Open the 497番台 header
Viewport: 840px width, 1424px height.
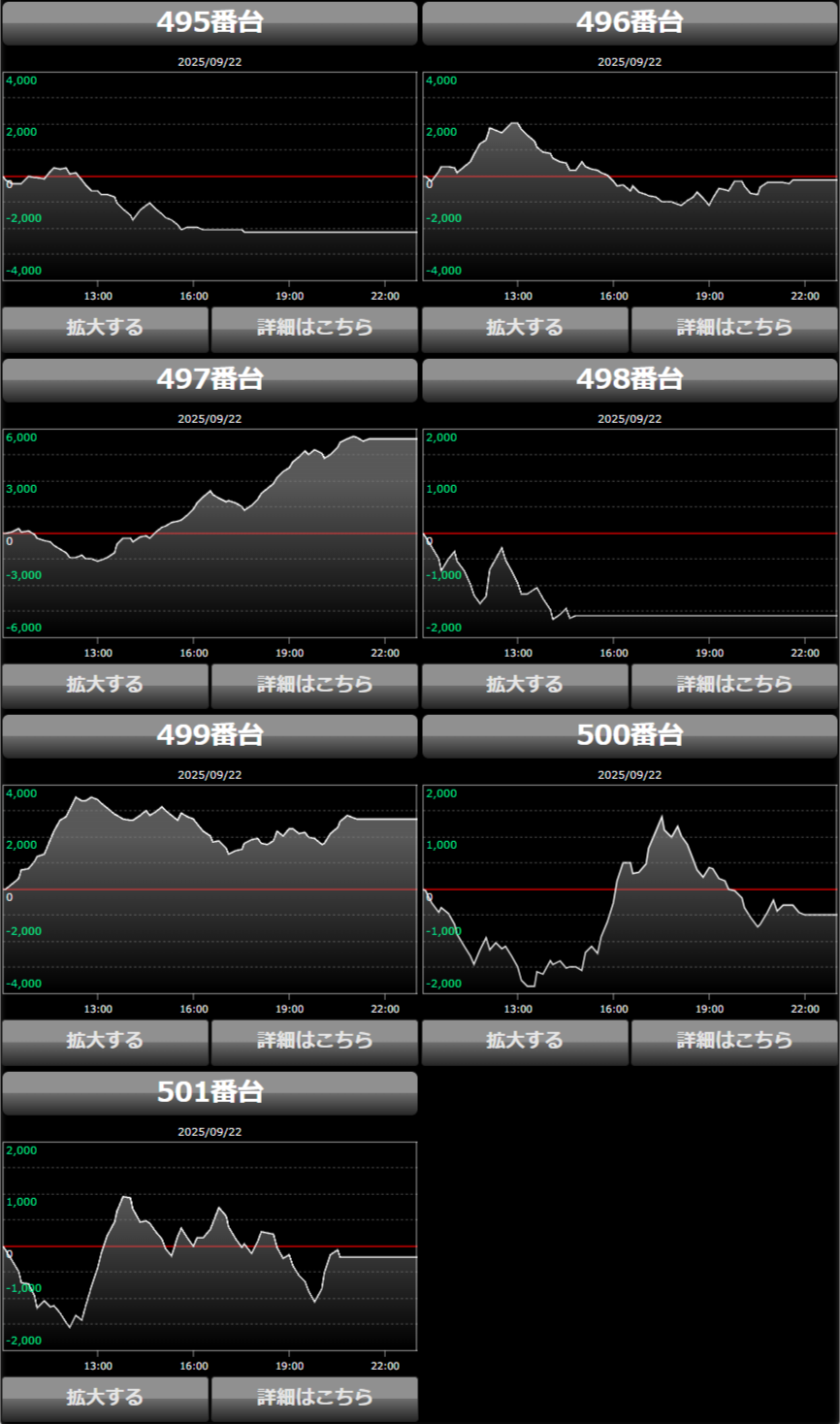click(x=210, y=379)
